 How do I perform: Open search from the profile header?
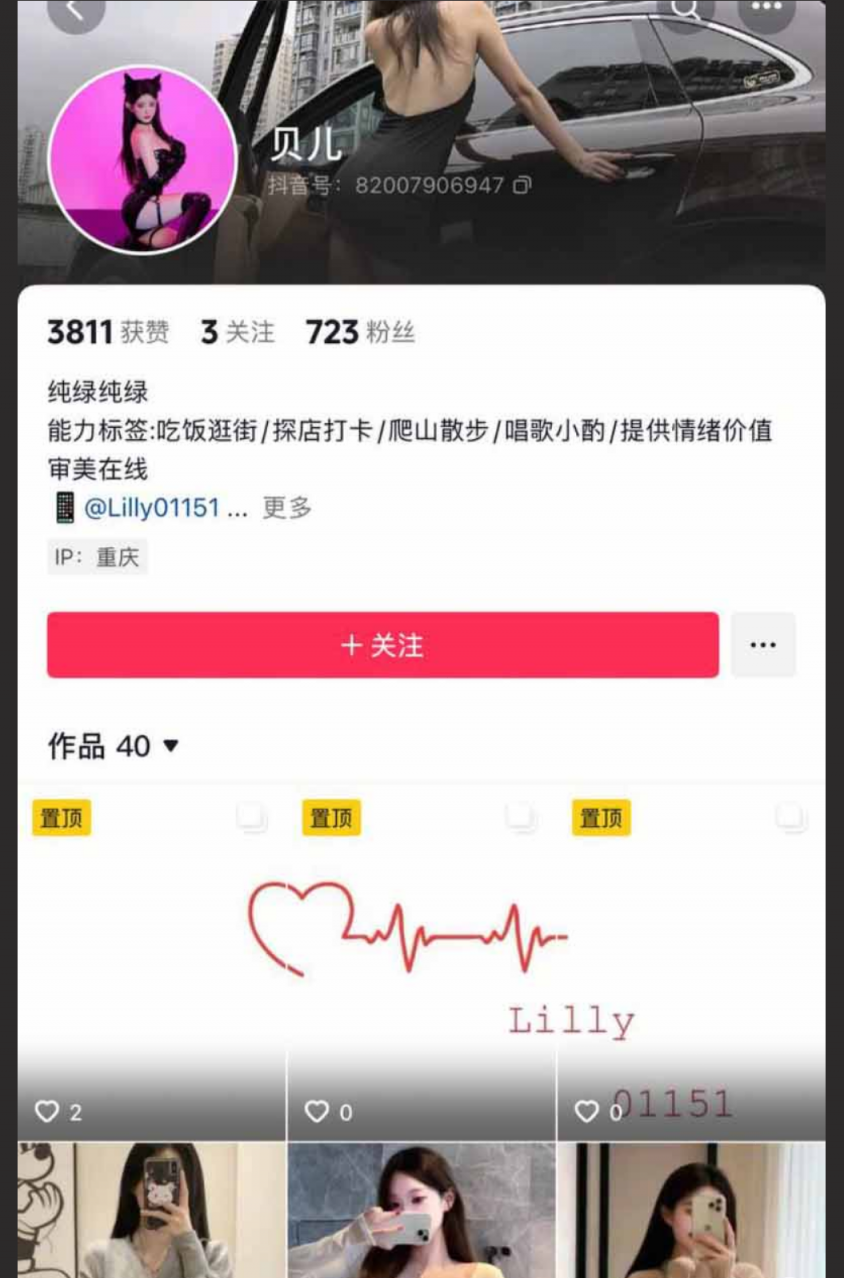click(x=685, y=9)
